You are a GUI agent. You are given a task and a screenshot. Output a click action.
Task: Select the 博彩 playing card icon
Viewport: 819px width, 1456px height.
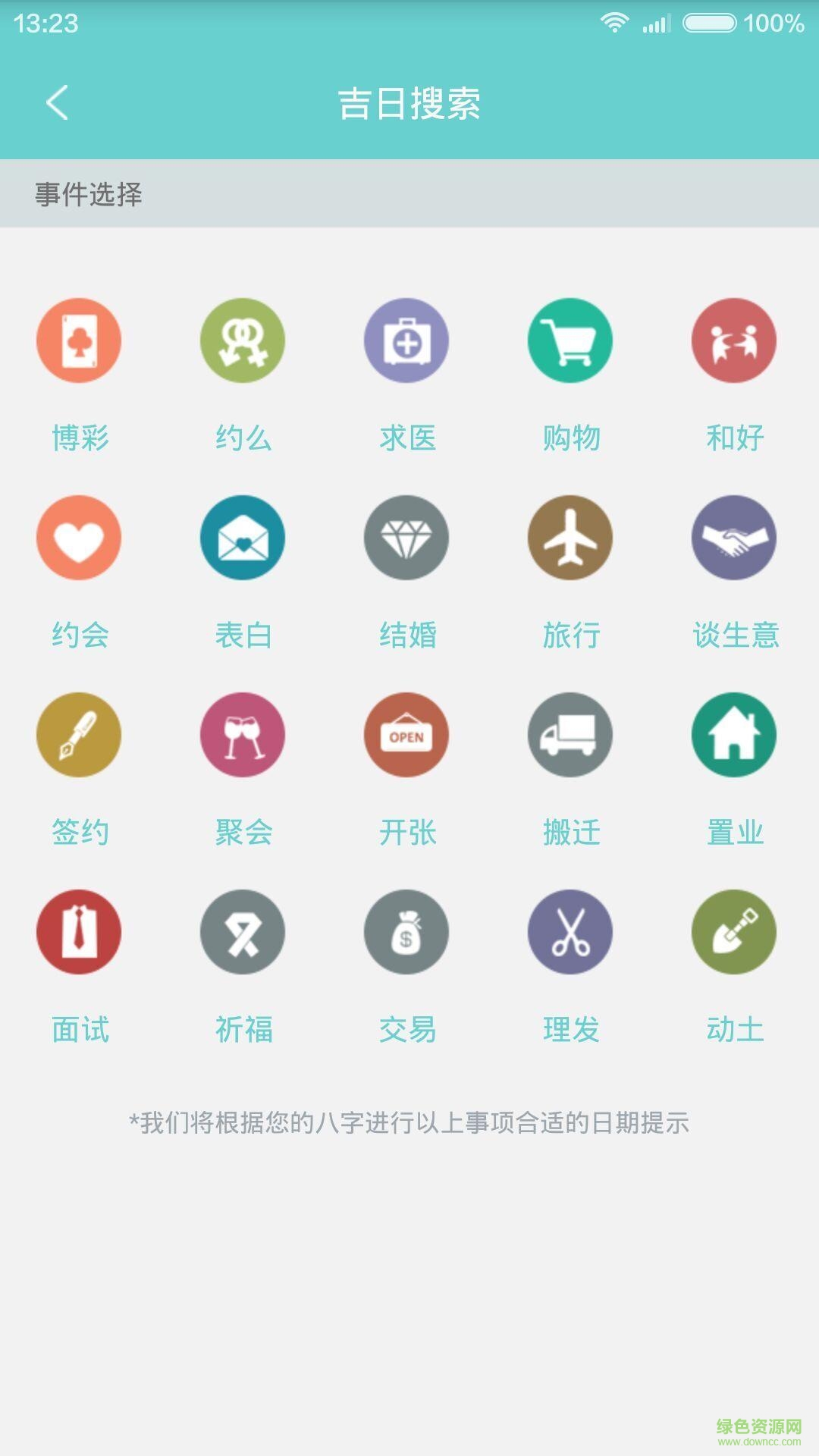point(78,340)
